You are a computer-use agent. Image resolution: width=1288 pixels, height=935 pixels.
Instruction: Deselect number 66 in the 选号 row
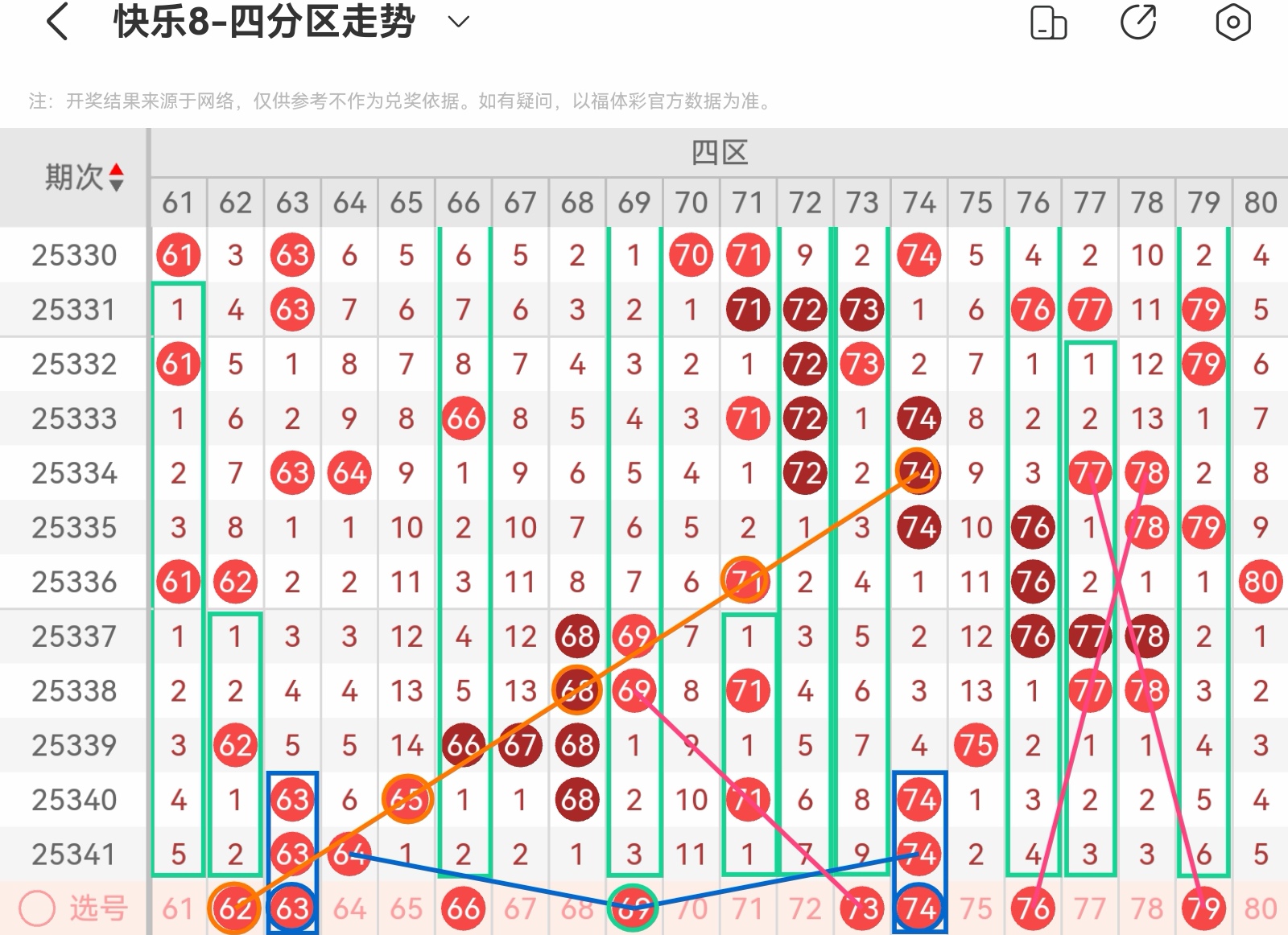pos(464,908)
